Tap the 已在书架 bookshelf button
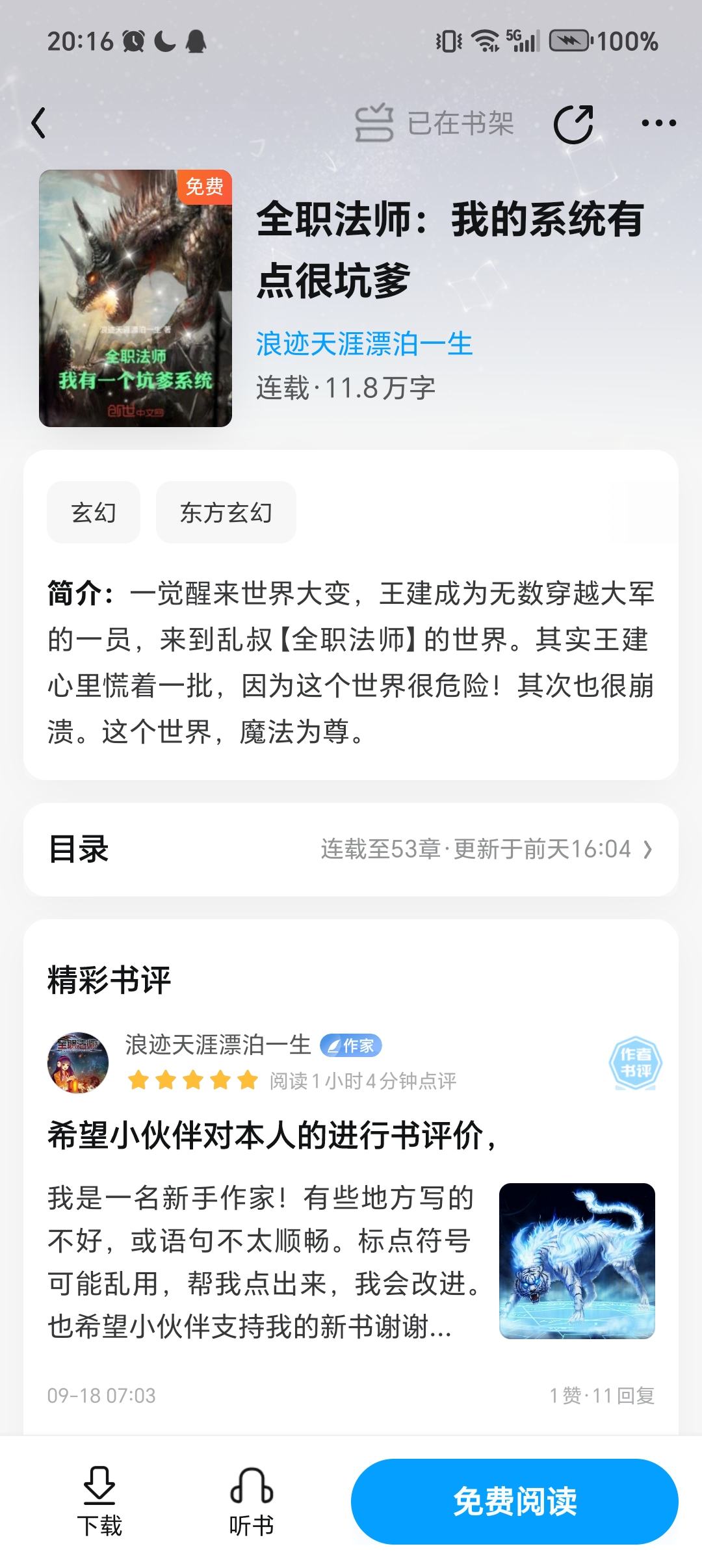Viewport: 702px width, 1568px height. pyautogui.click(x=434, y=123)
